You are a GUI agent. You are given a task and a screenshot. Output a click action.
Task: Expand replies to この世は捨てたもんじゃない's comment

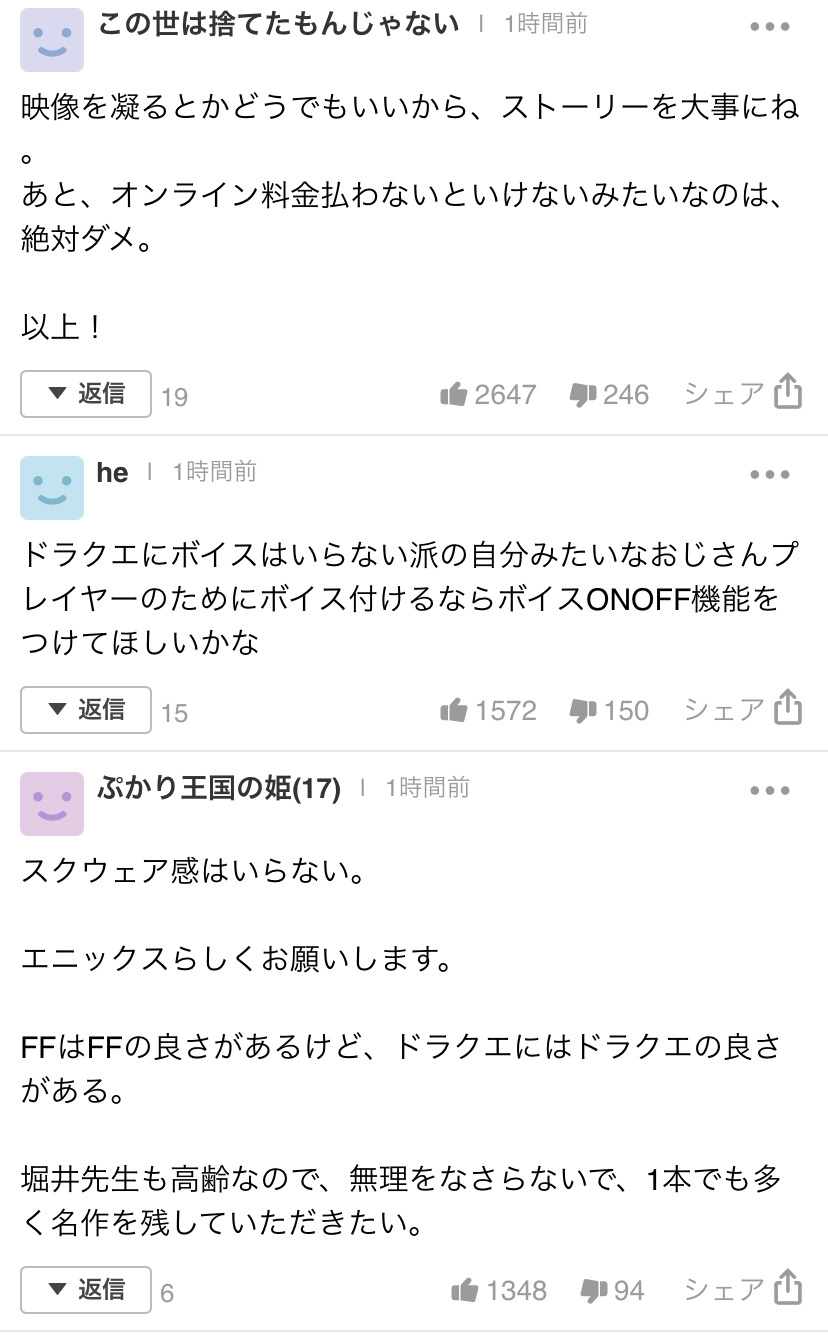[x=86, y=394]
